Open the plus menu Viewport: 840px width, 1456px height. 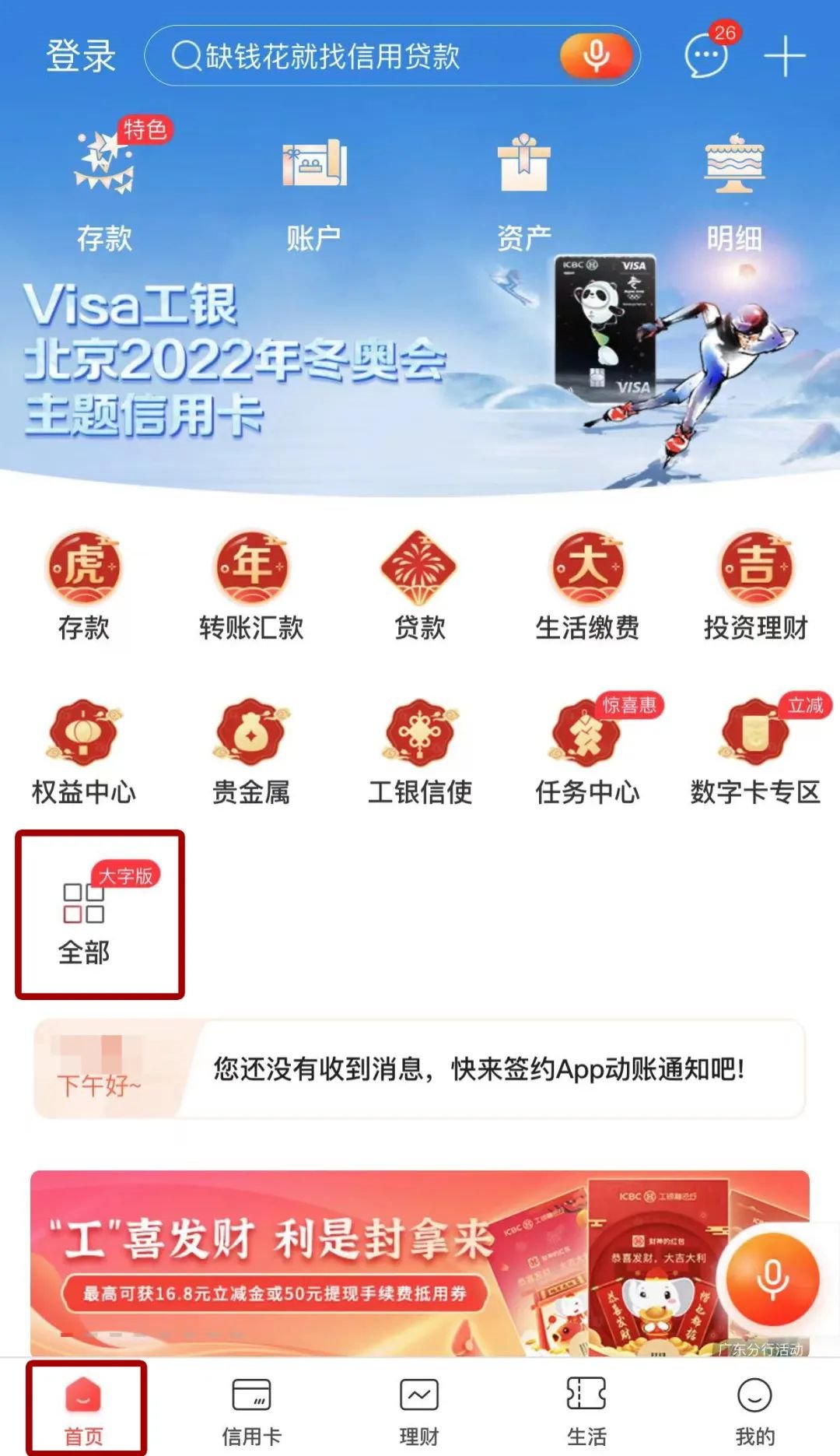pyautogui.click(x=784, y=56)
